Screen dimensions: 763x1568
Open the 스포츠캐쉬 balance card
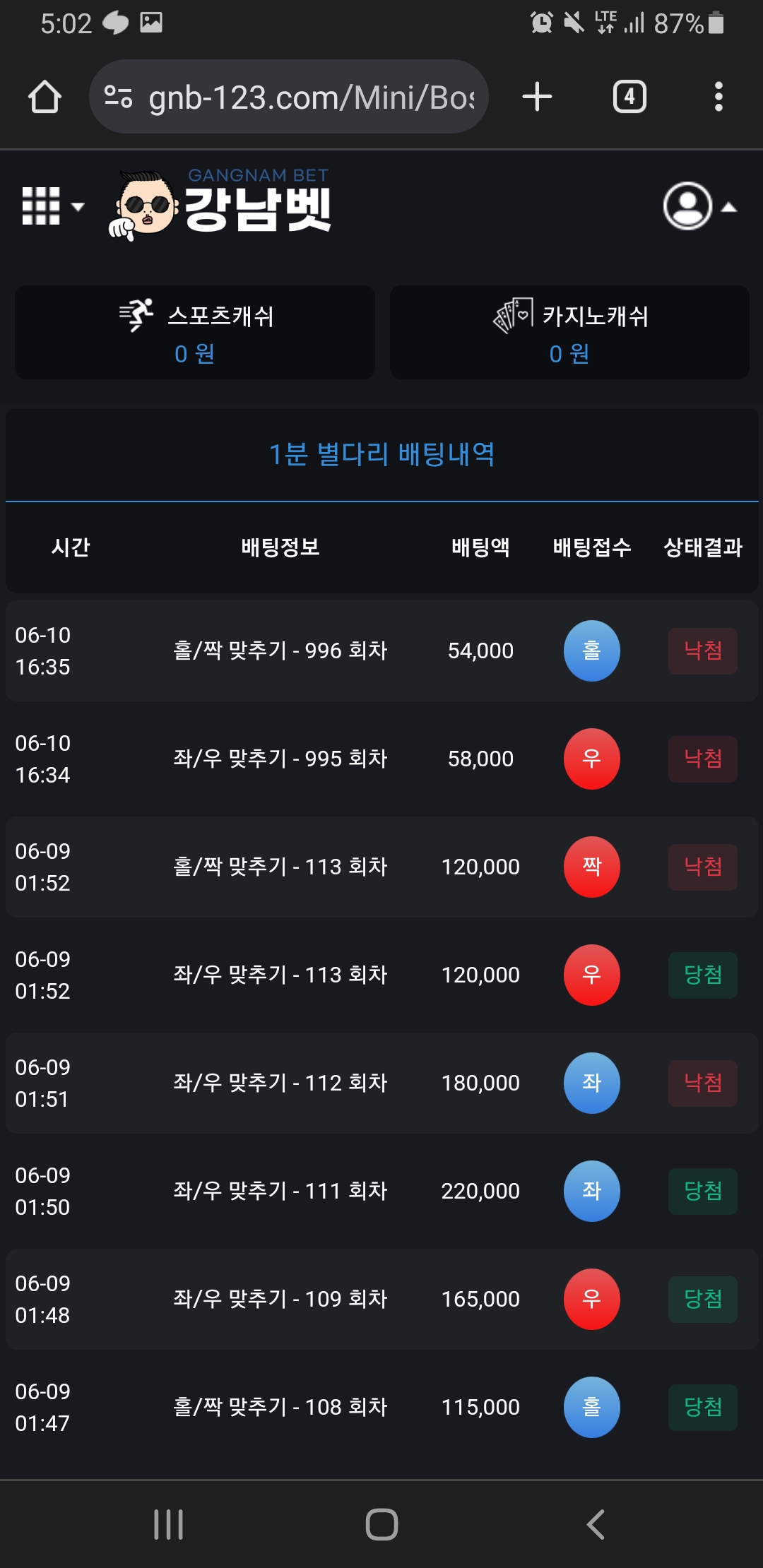[x=195, y=333]
